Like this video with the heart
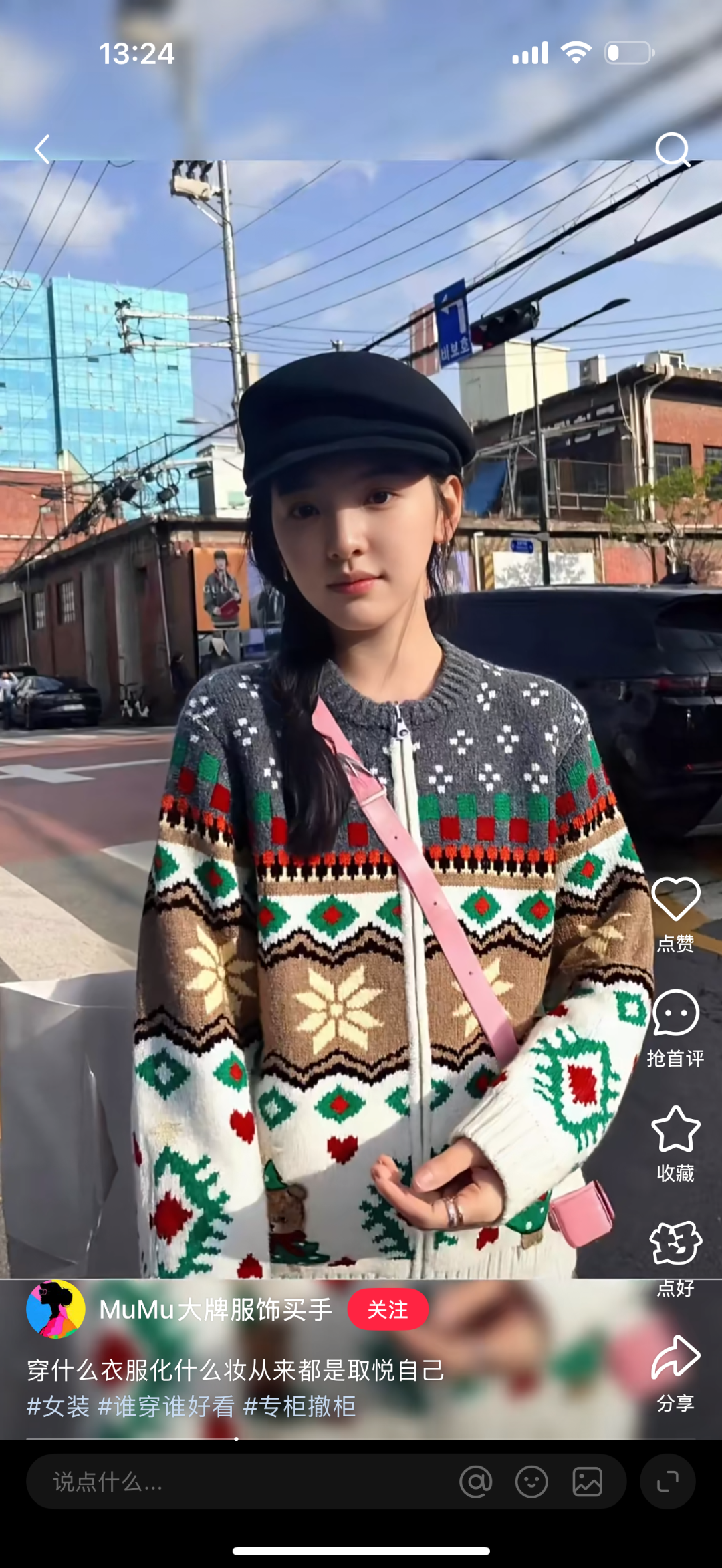 coord(675,900)
